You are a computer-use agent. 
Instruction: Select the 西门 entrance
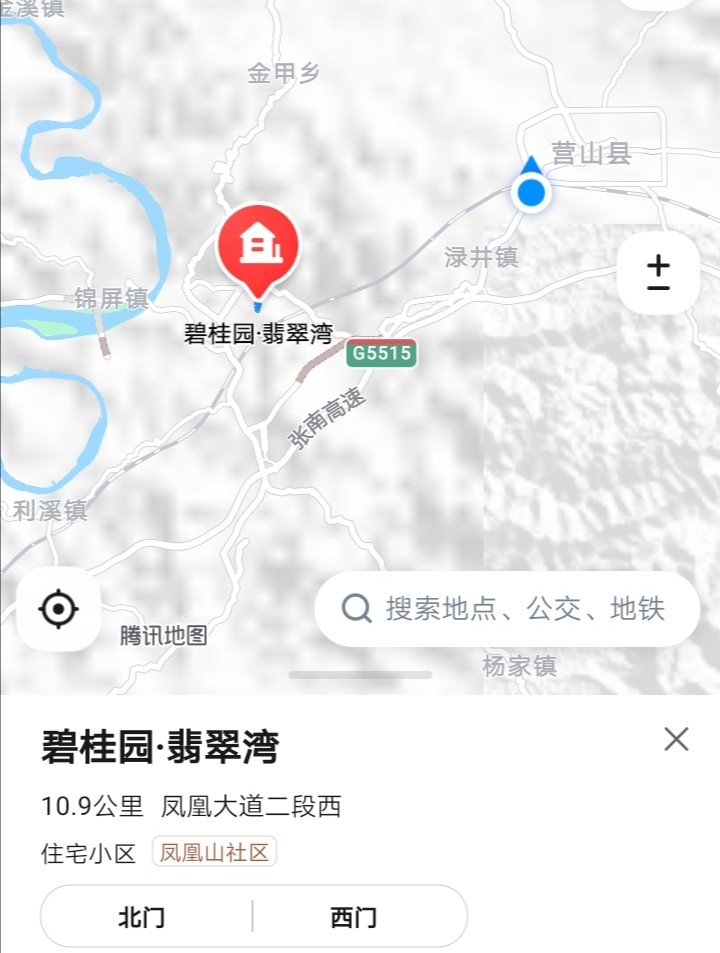[x=354, y=916]
